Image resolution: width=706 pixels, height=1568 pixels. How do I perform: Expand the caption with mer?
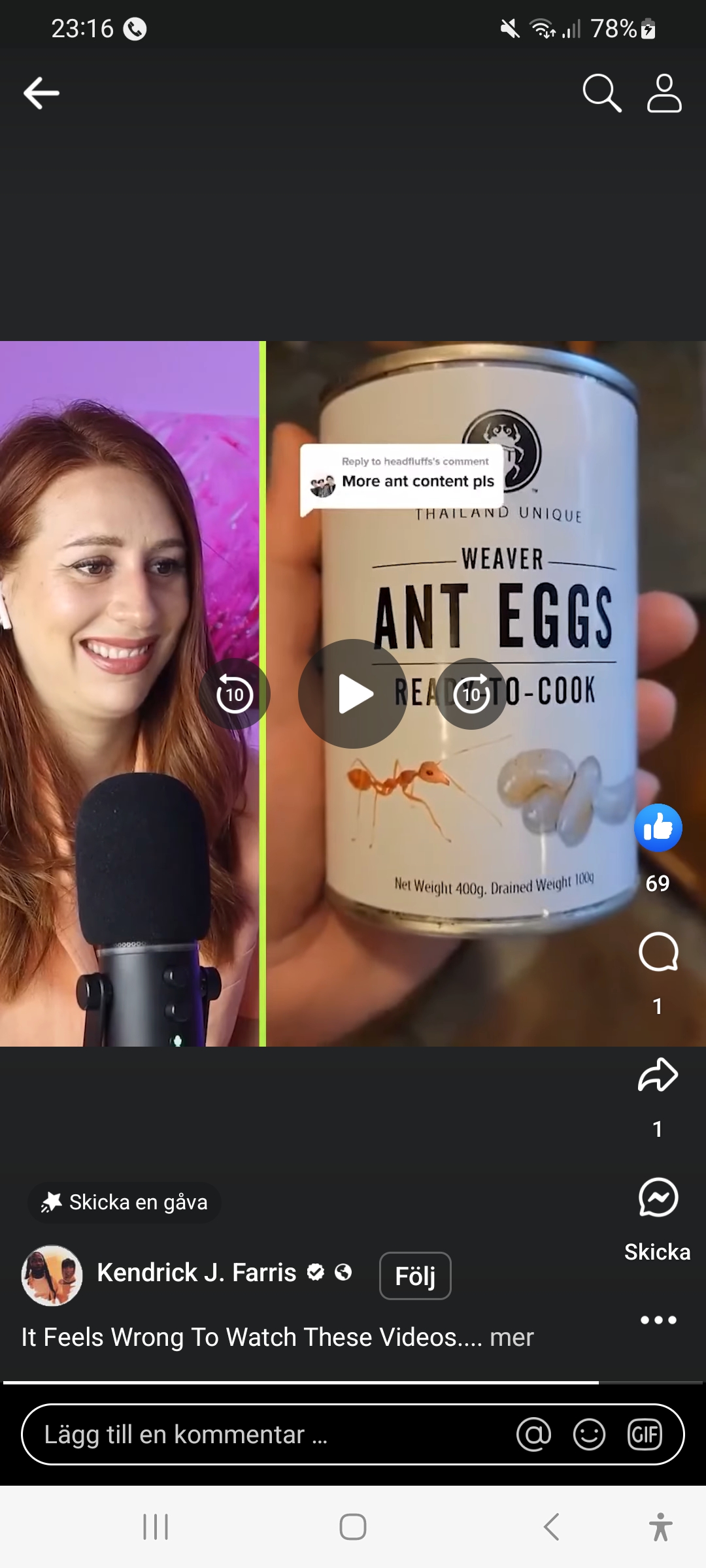click(x=511, y=1337)
